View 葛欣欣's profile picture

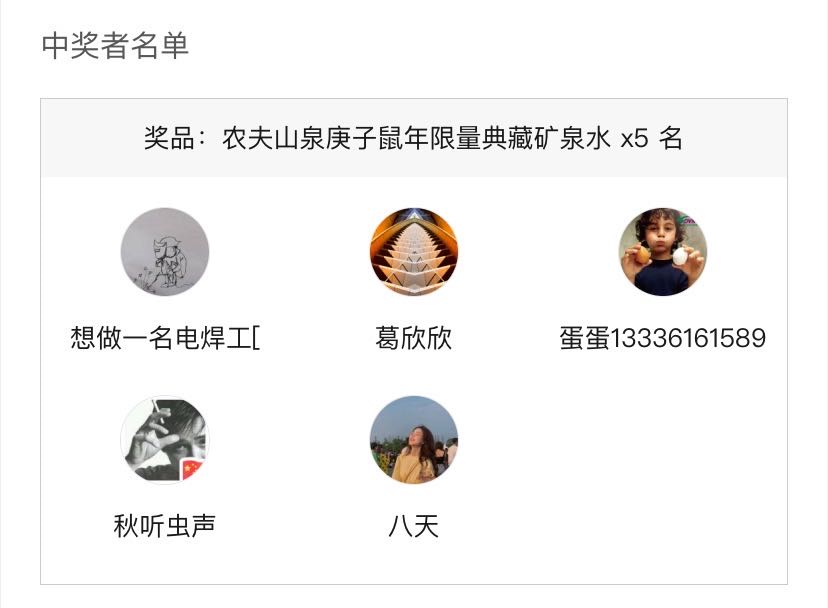[x=414, y=252]
